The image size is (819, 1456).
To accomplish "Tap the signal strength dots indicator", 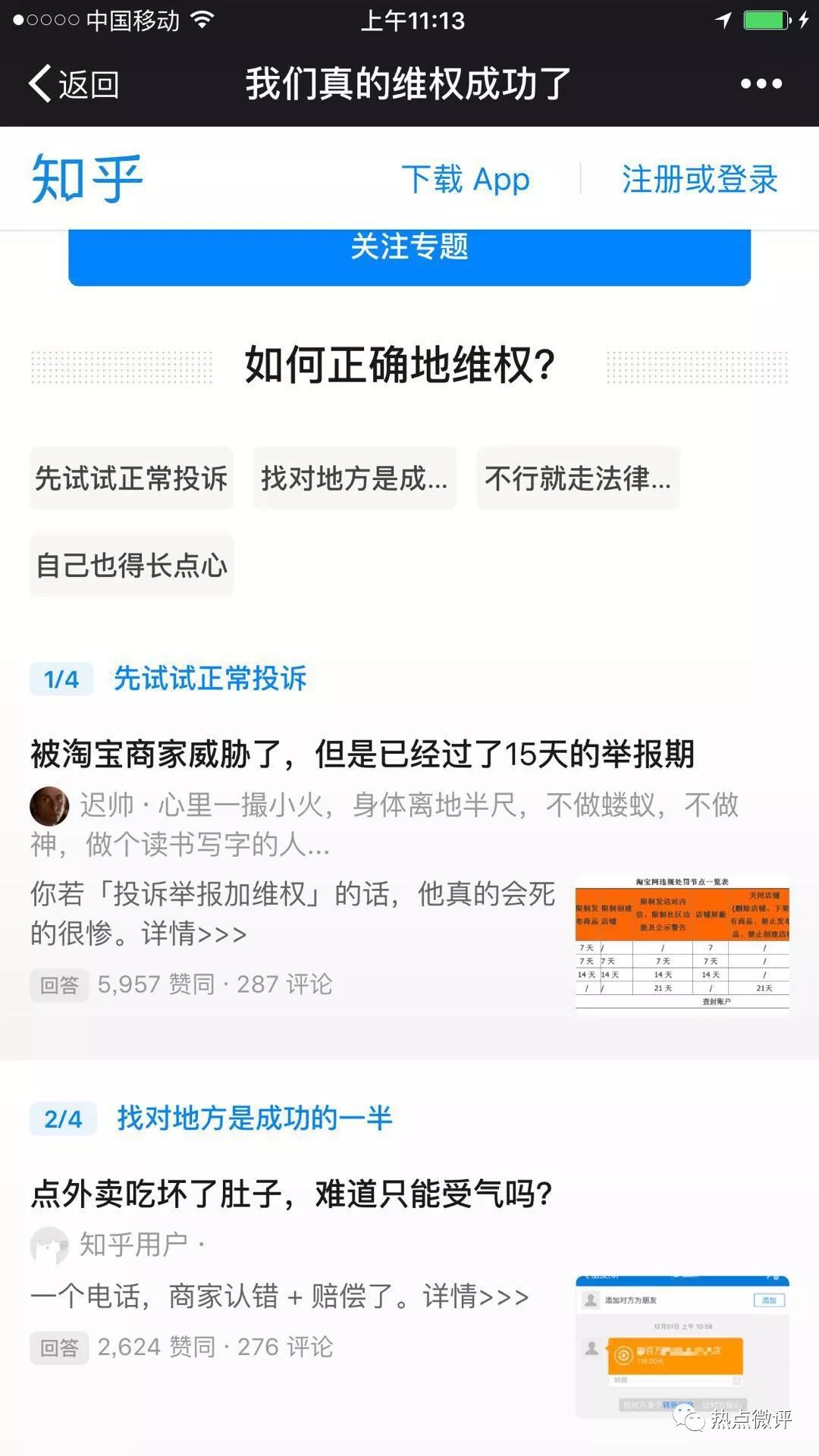I will pyautogui.click(x=45, y=20).
